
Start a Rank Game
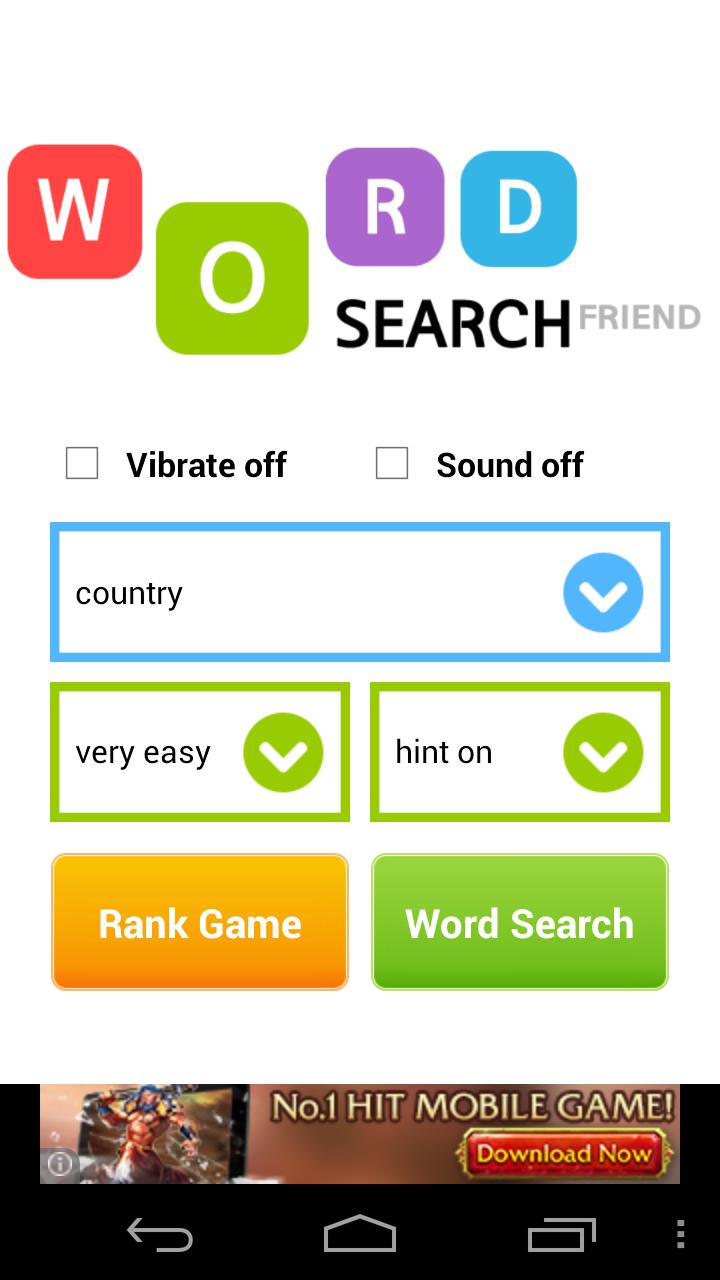click(200, 922)
